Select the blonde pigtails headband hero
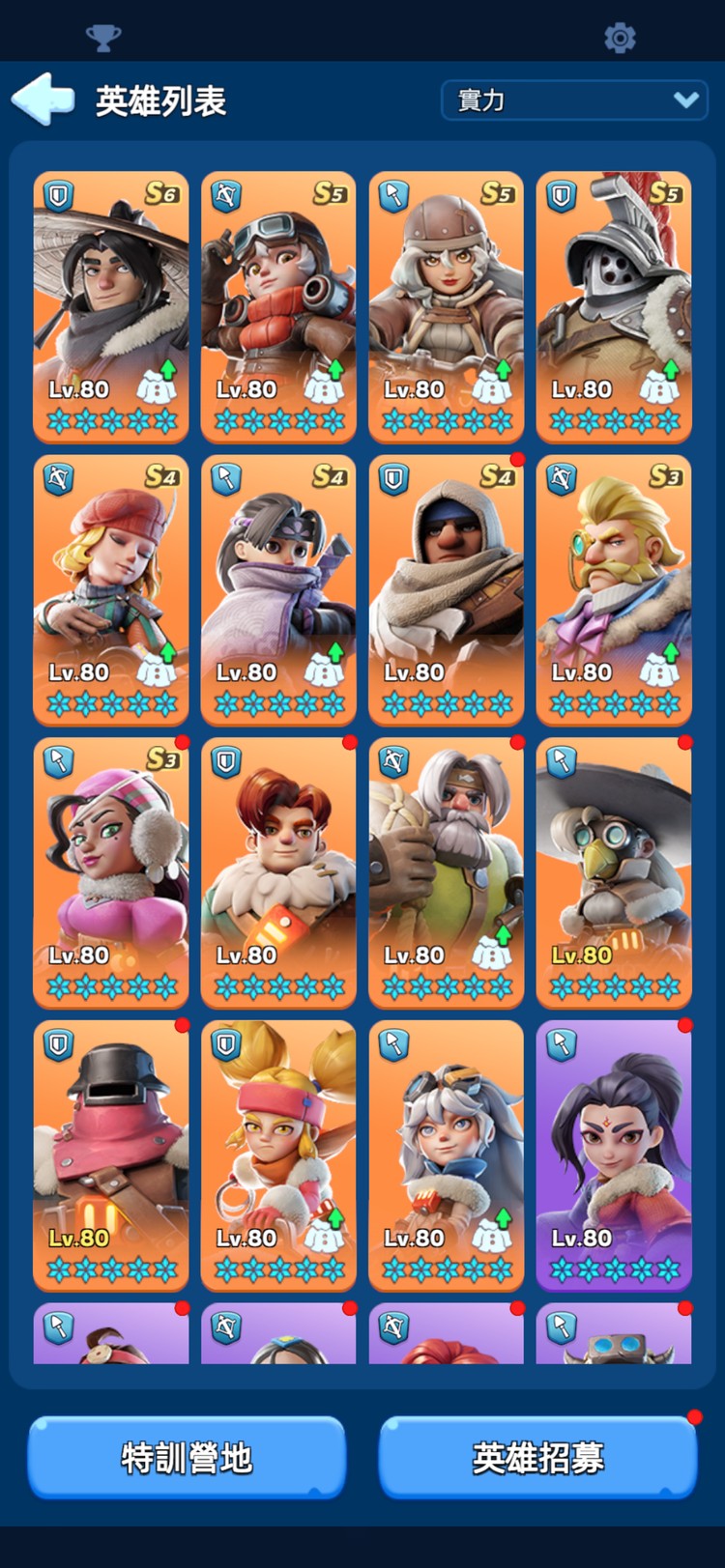Viewport: 725px width, 1568px height. [278, 1155]
